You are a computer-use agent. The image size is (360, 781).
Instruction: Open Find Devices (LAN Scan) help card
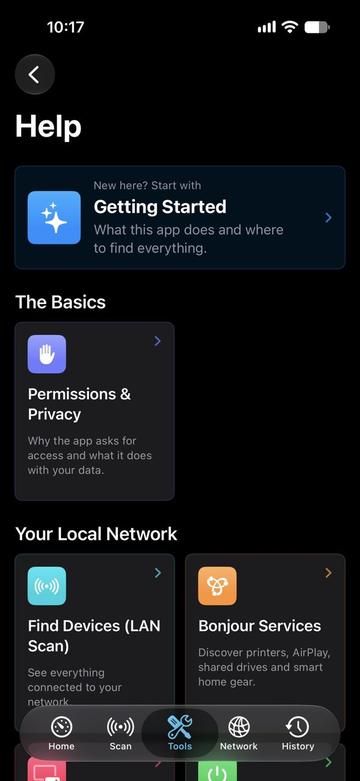95,631
